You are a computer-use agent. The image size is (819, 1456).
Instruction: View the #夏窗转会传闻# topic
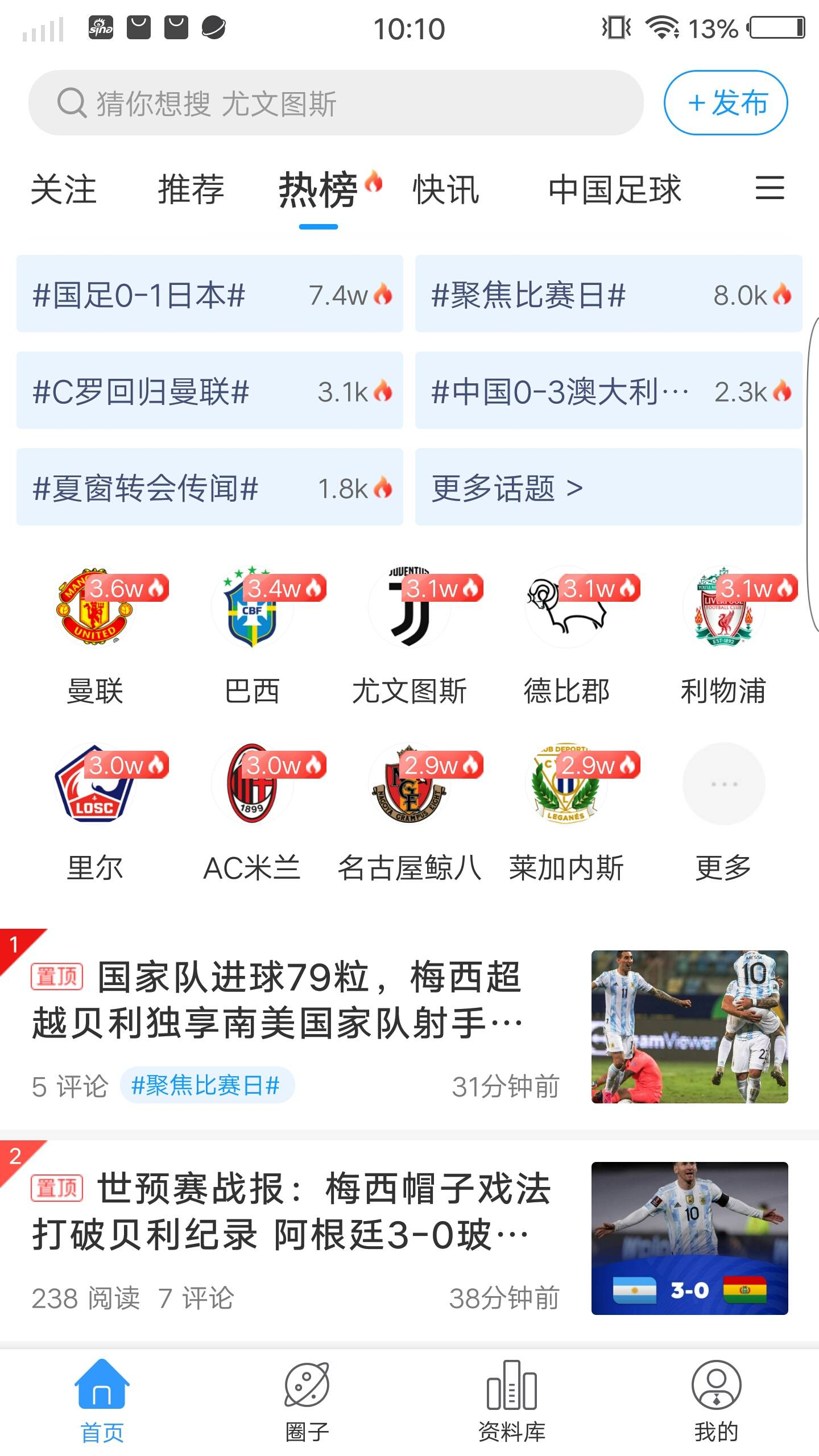(210, 487)
